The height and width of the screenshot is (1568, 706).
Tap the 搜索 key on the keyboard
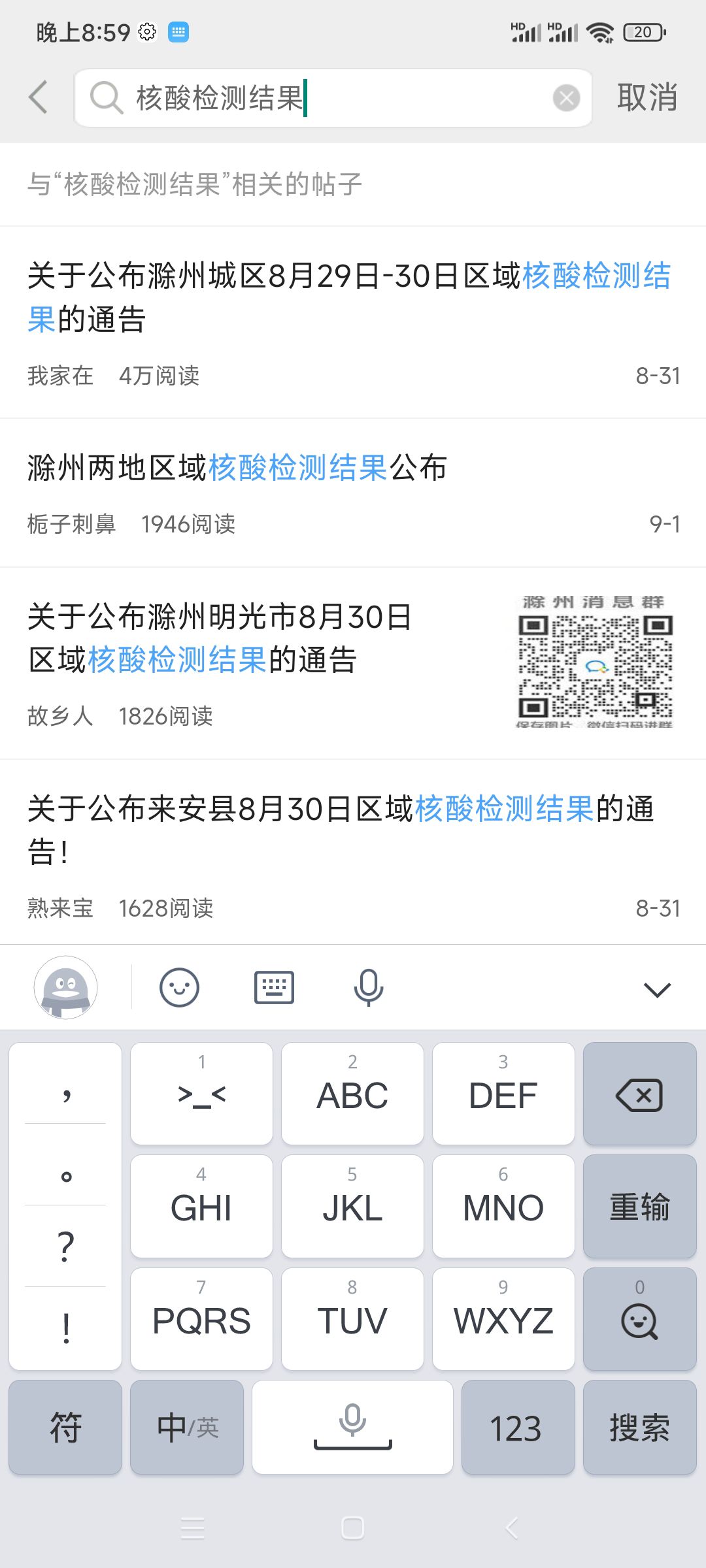(x=640, y=1427)
